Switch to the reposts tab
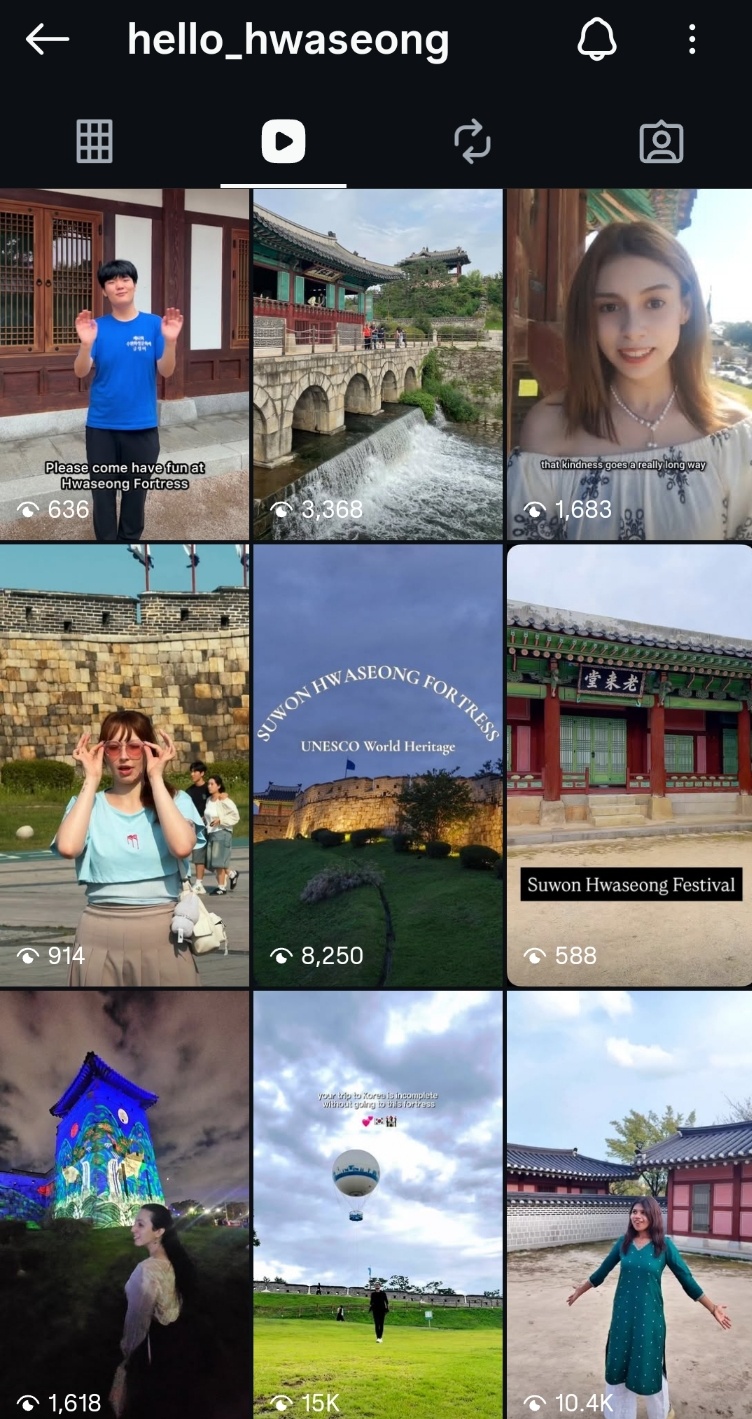Image resolution: width=752 pixels, height=1419 pixels. [x=472, y=142]
